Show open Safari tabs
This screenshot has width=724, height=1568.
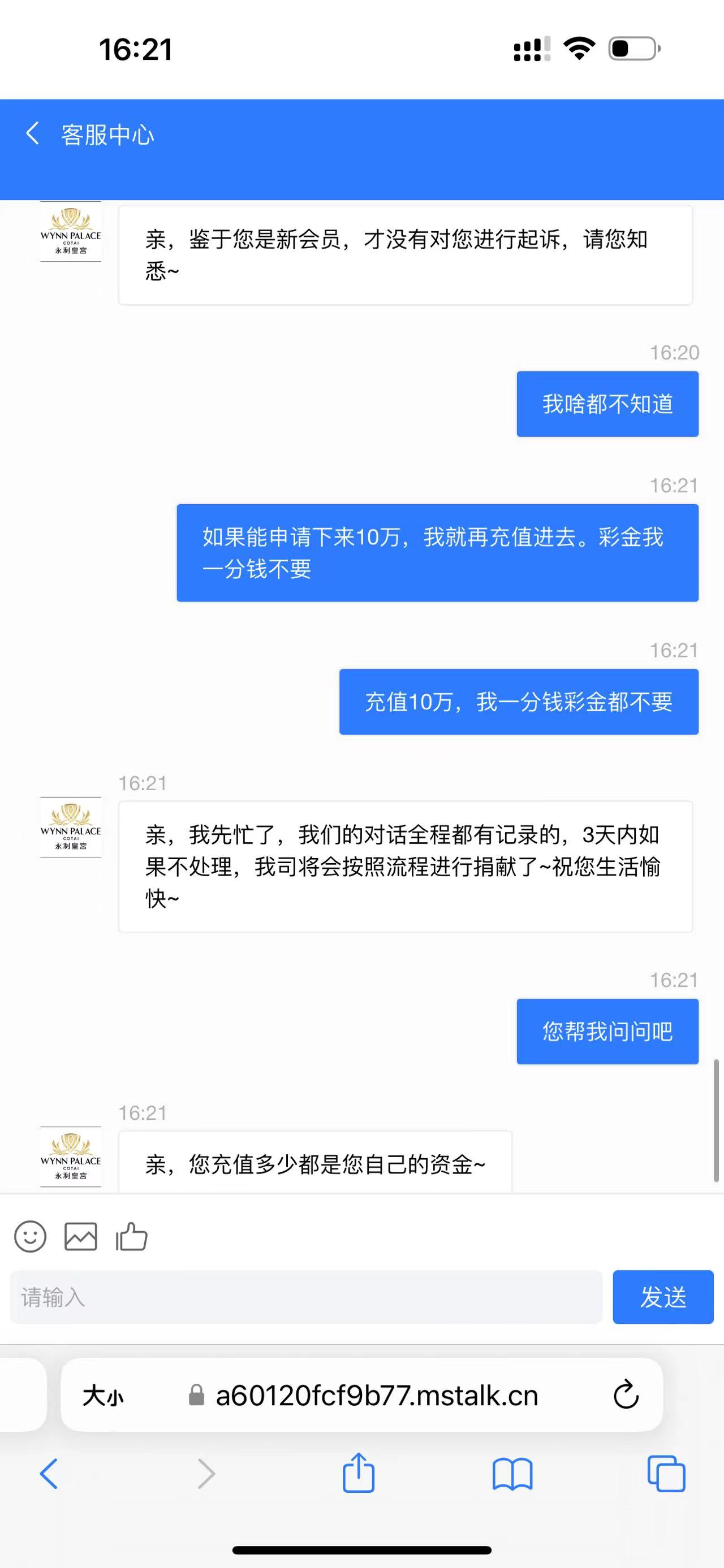click(666, 1474)
